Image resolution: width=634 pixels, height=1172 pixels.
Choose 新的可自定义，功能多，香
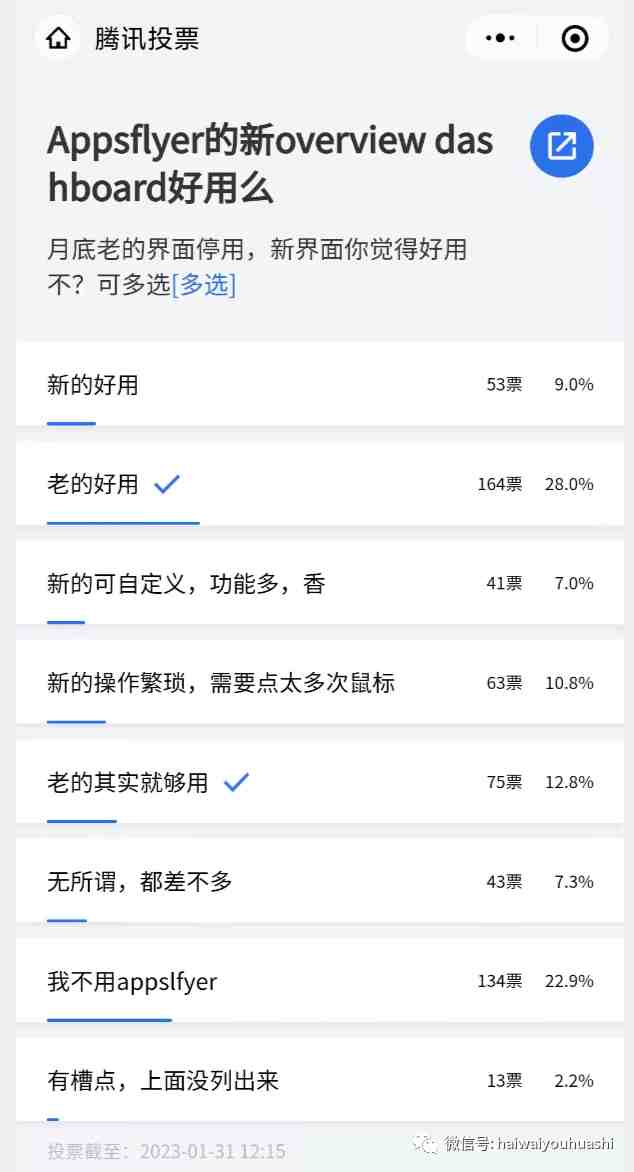pyautogui.click(x=320, y=583)
